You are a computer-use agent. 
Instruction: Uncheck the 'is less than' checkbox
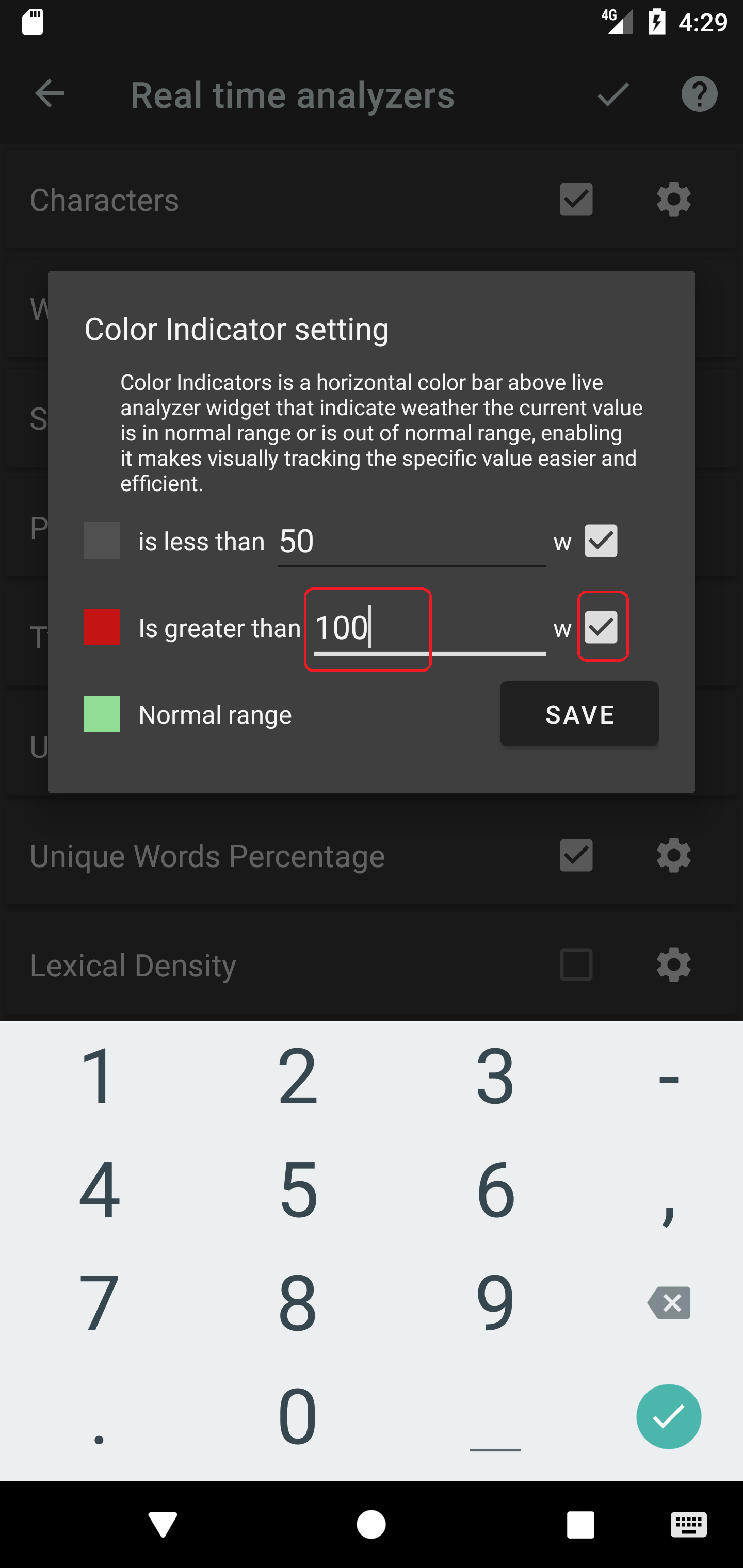tap(601, 541)
